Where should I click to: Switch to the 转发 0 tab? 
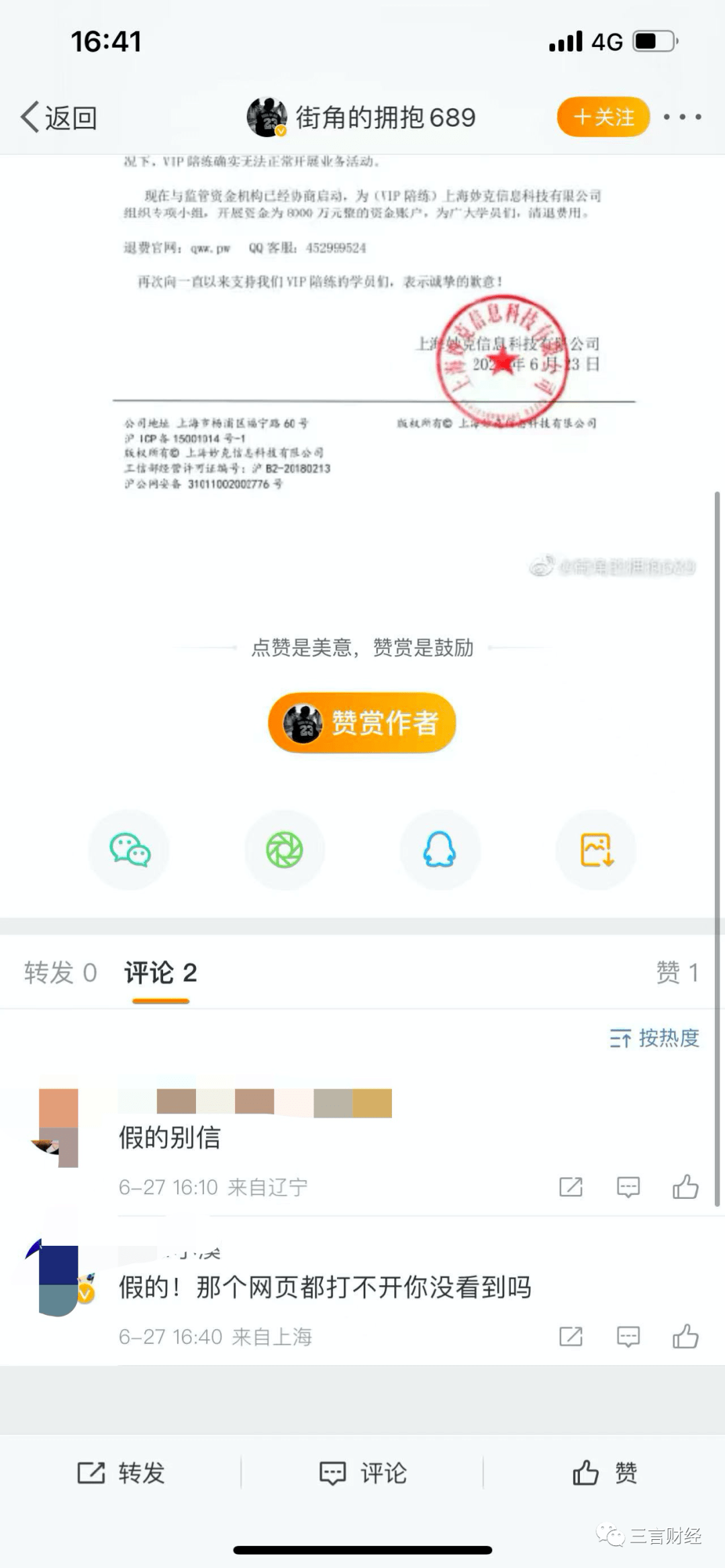[x=60, y=972]
